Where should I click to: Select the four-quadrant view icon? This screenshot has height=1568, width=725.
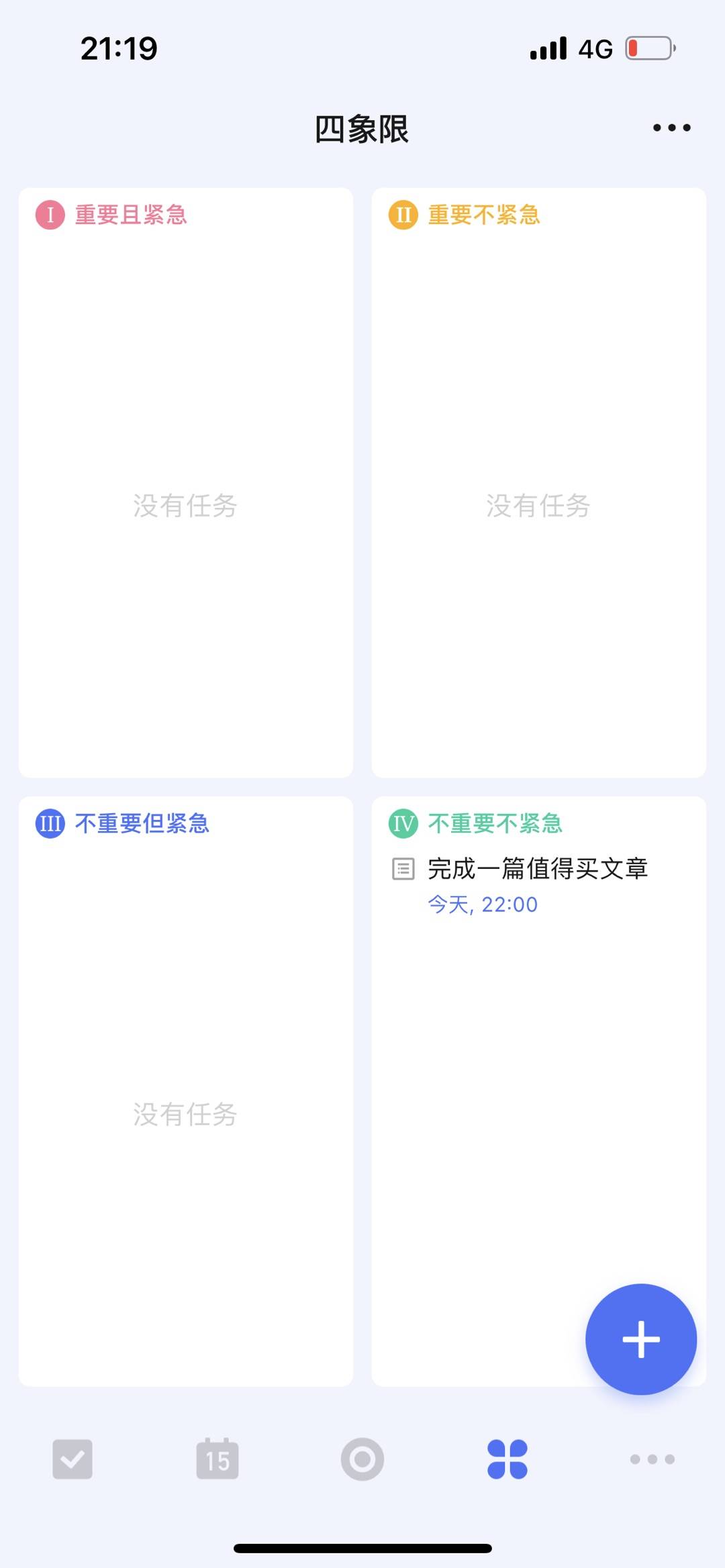(507, 1459)
